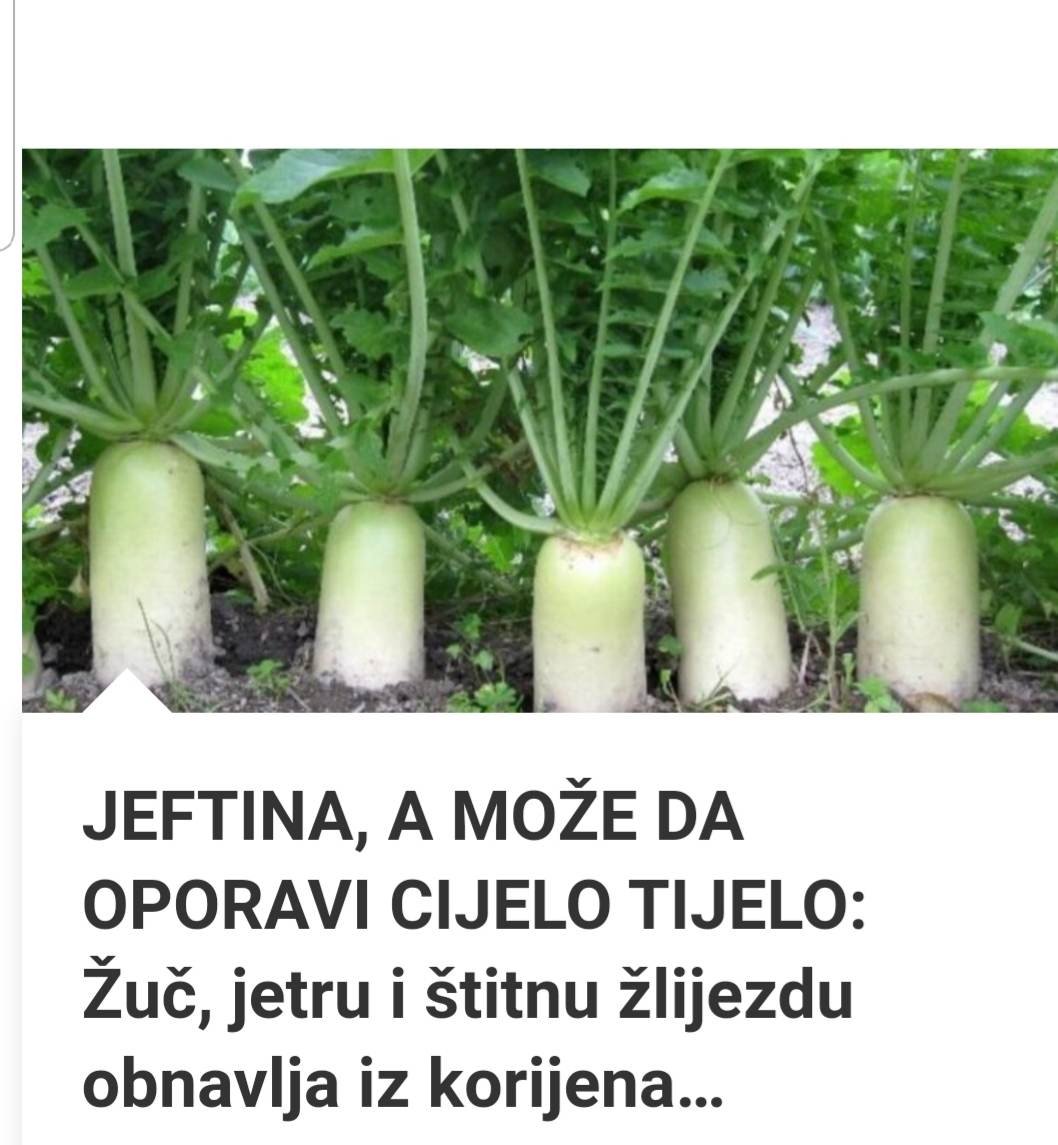Open the article via the radish photo
This screenshot has width=1058, height=1145.
tap(540, 430)
